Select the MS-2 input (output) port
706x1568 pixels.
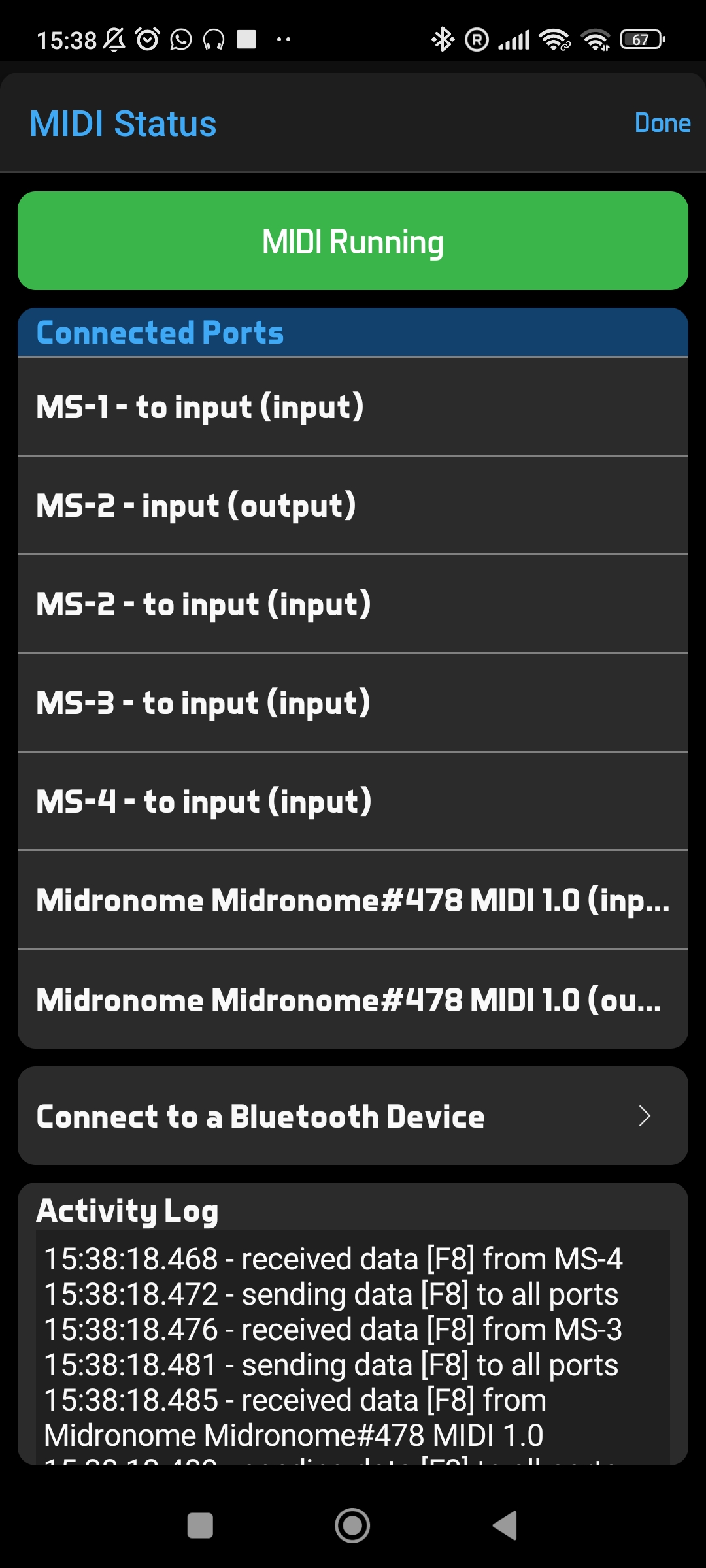pyautogui.click(x=353, y=505)
